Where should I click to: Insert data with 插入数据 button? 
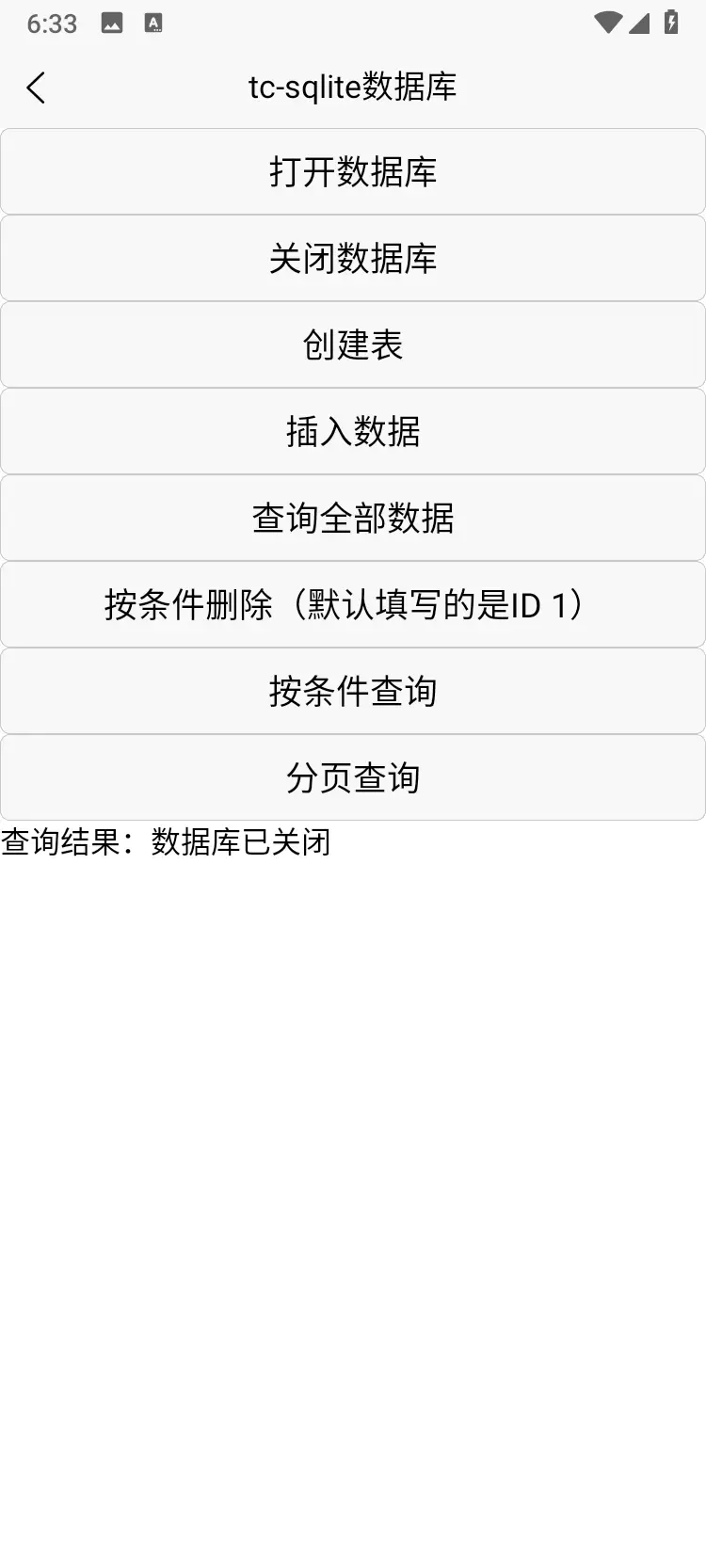(x=353, y=431)
